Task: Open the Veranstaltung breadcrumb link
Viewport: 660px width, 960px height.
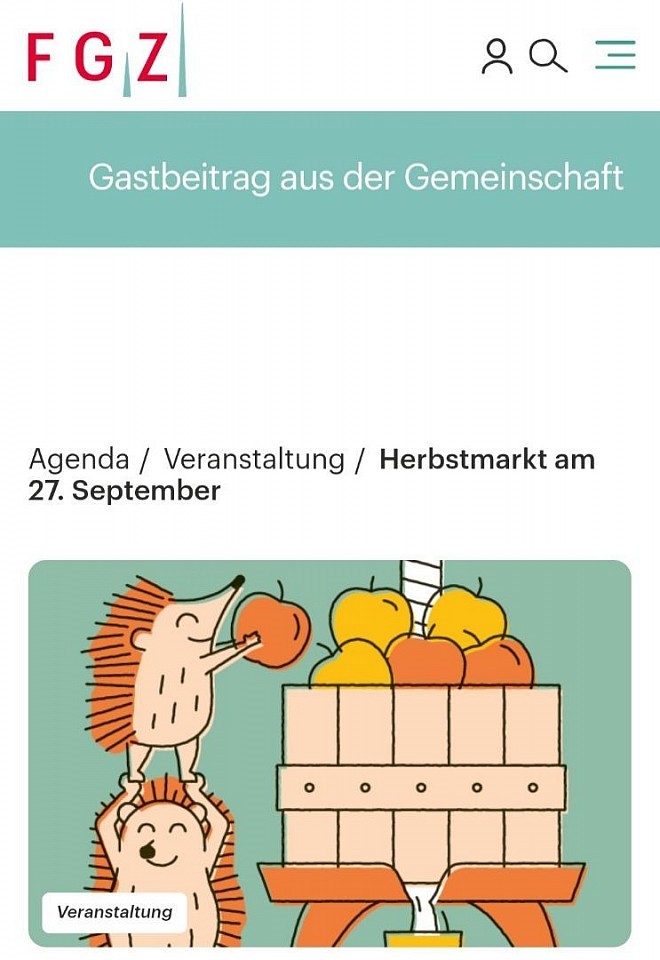Action: 254,460
